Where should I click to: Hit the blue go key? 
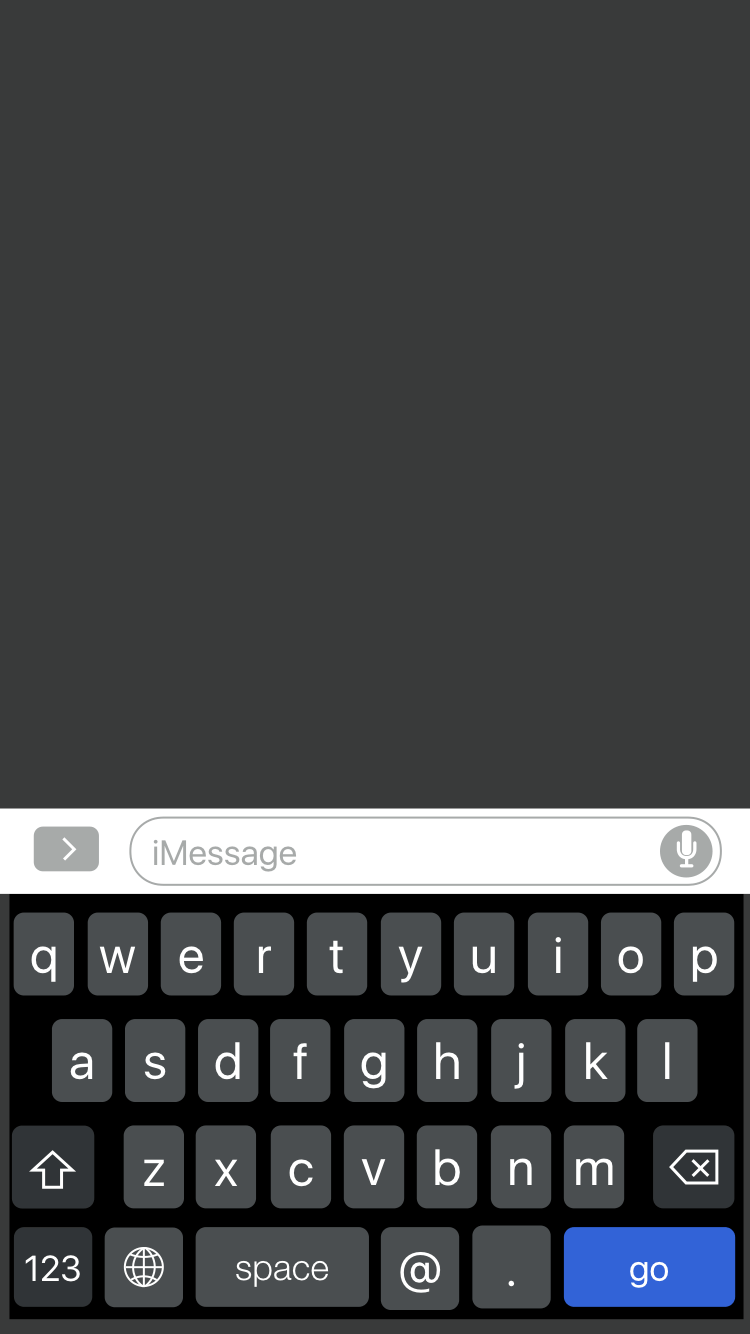coord(649,1267)
